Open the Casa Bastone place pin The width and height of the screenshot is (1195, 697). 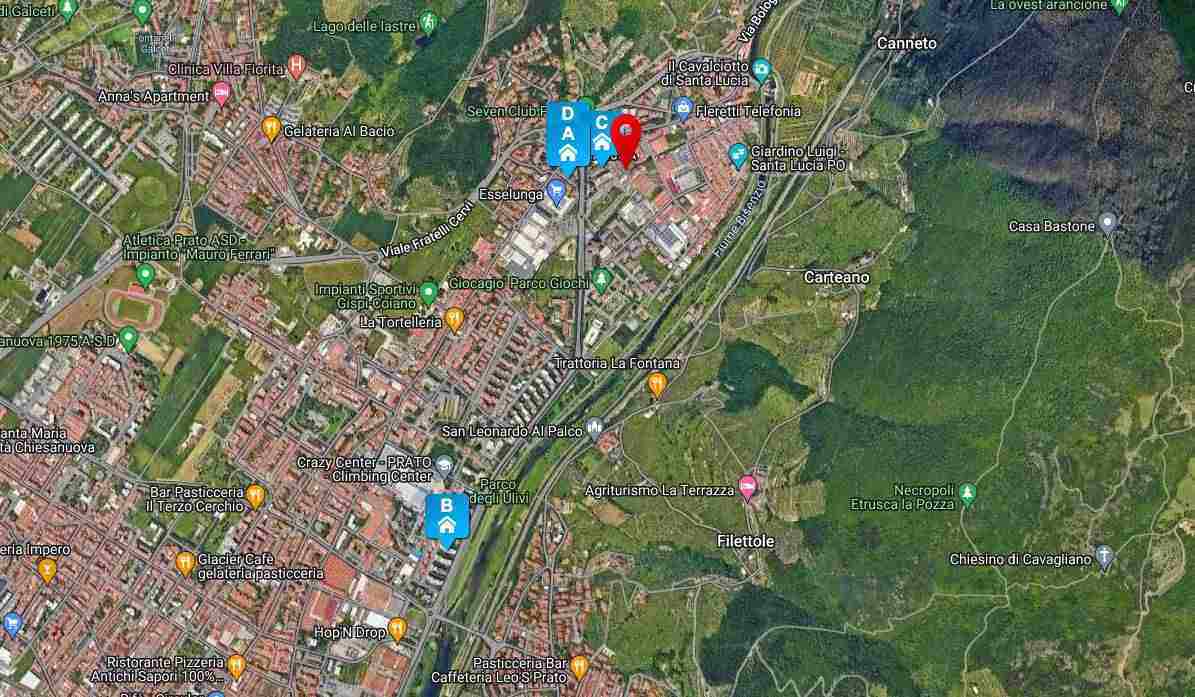(x=1107, y=224)
